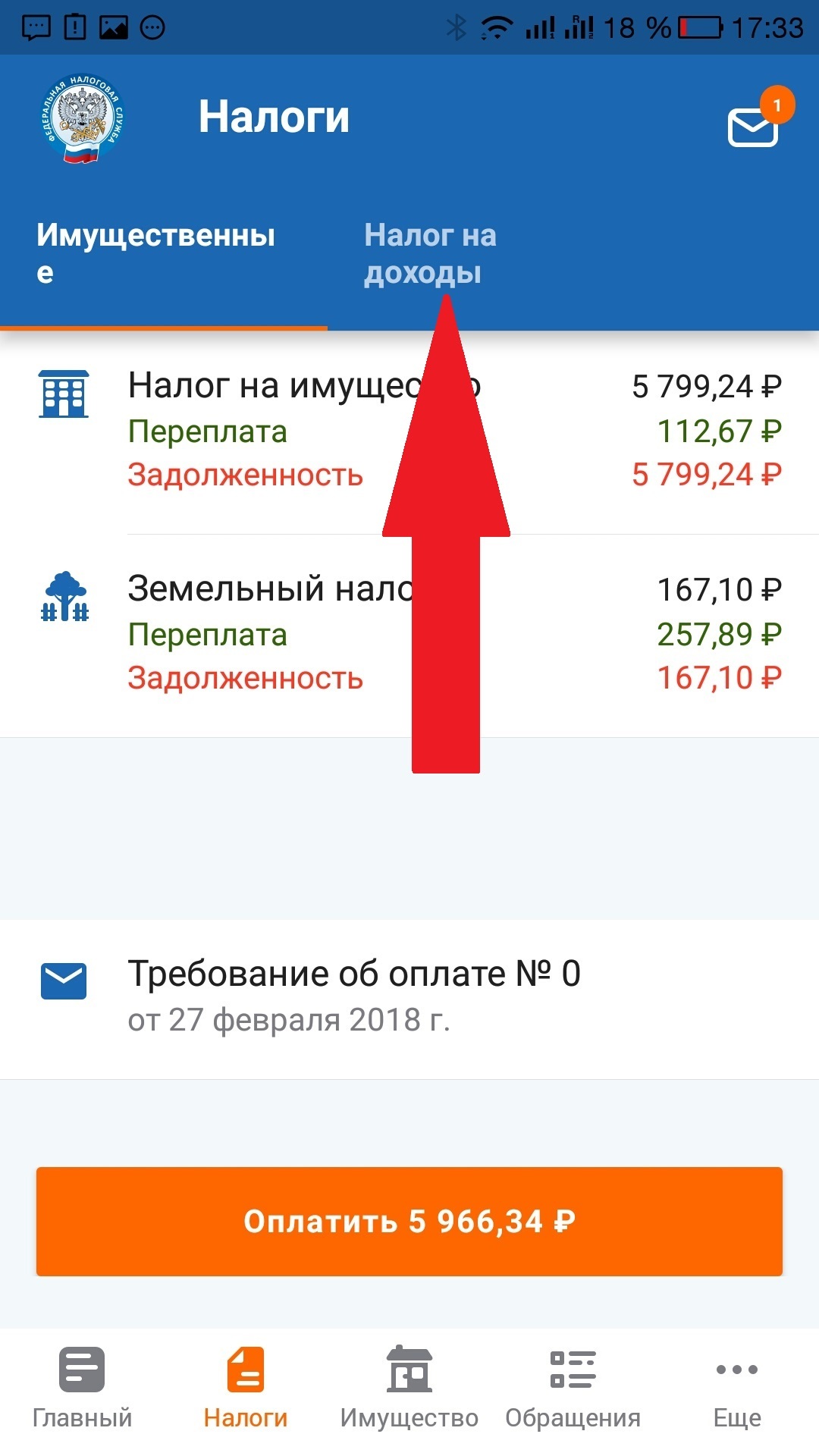Image resolution: width=819 pixels, height=1456 pixels.
Task: Open the mail inbox with one notification
Action: 754,125
